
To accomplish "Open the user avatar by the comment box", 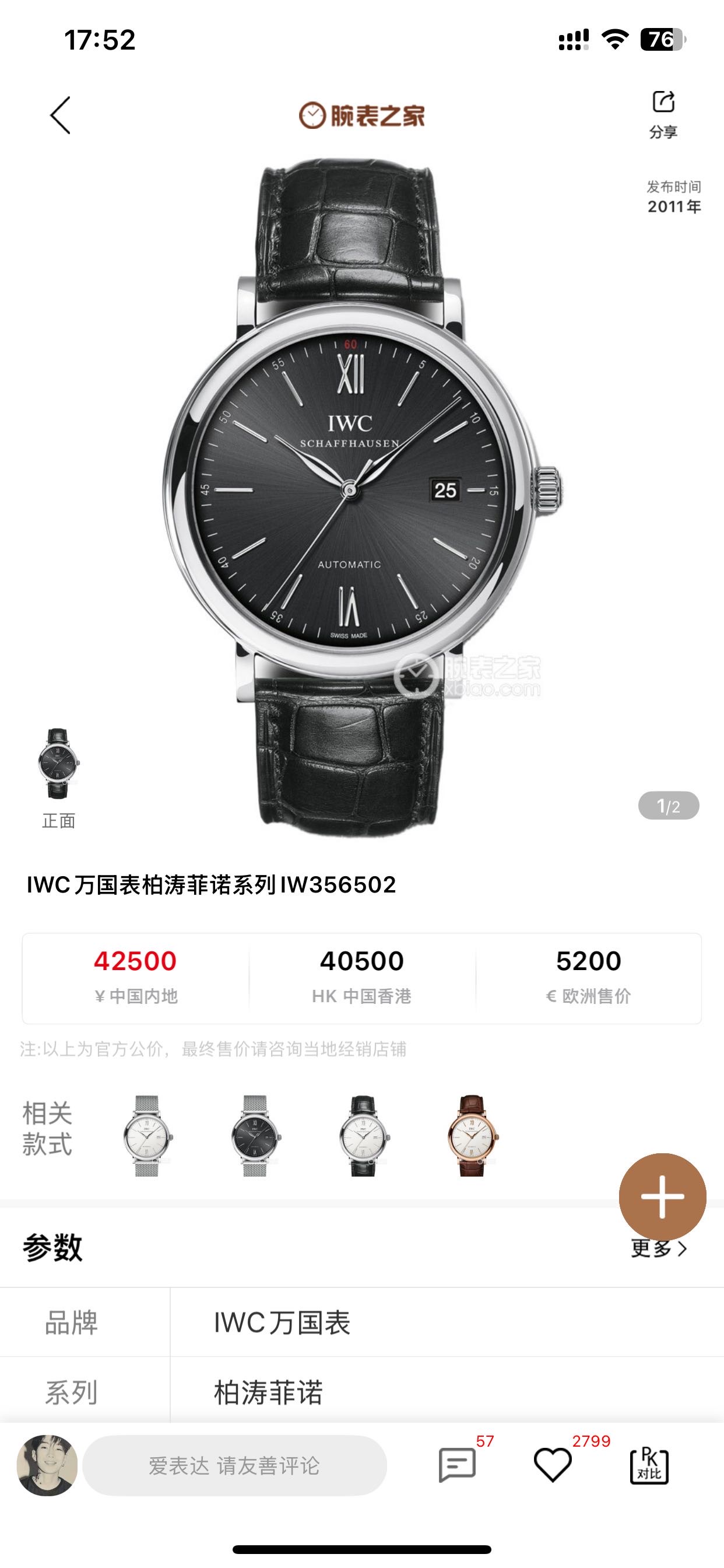I will (47, 1465).
